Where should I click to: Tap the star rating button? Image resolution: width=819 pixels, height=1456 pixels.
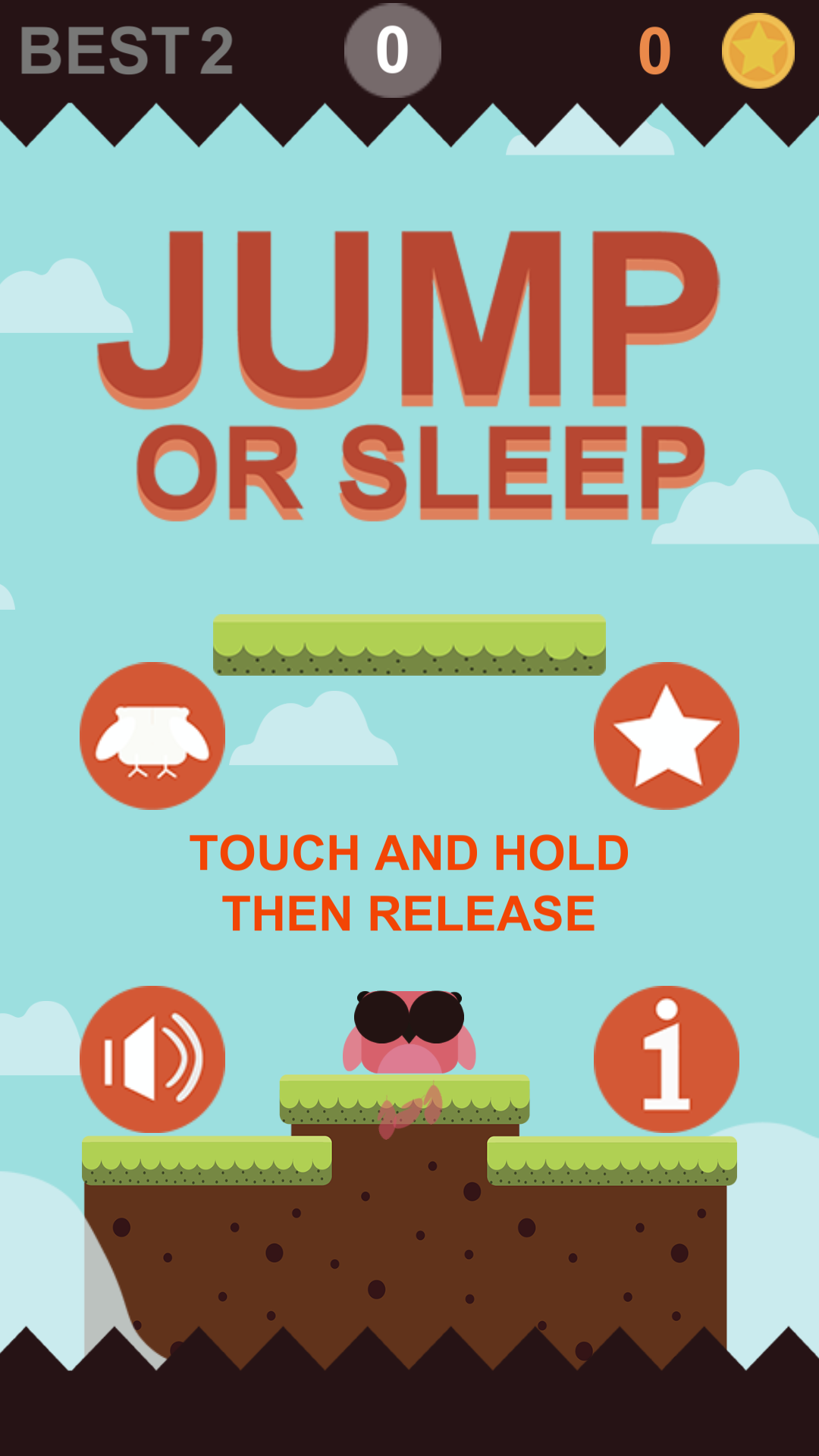[x=667, y=736]
